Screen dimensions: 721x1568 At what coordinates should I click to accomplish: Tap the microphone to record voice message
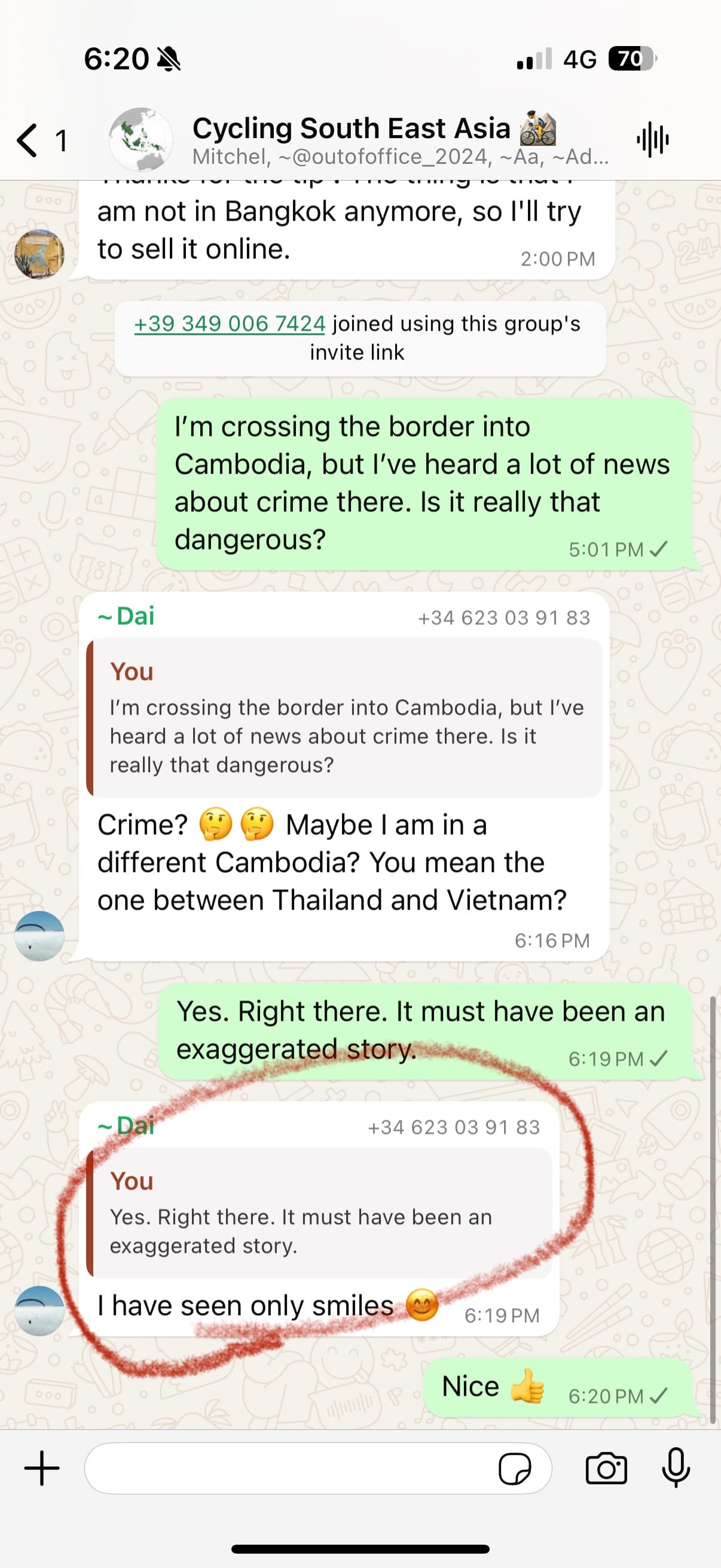point(676,1468)
